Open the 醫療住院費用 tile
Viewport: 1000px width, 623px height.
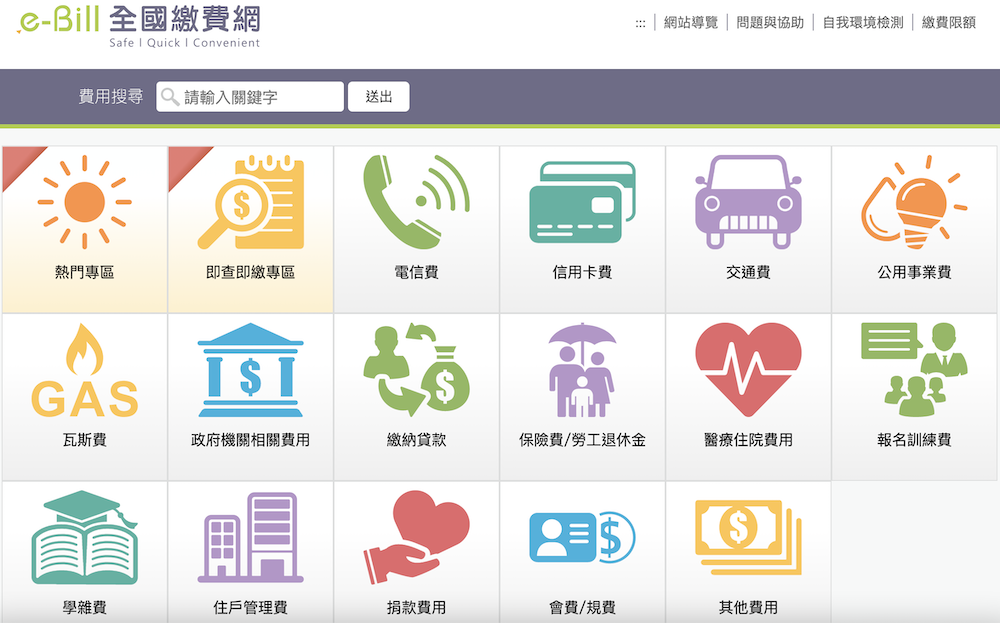[748, 397]
